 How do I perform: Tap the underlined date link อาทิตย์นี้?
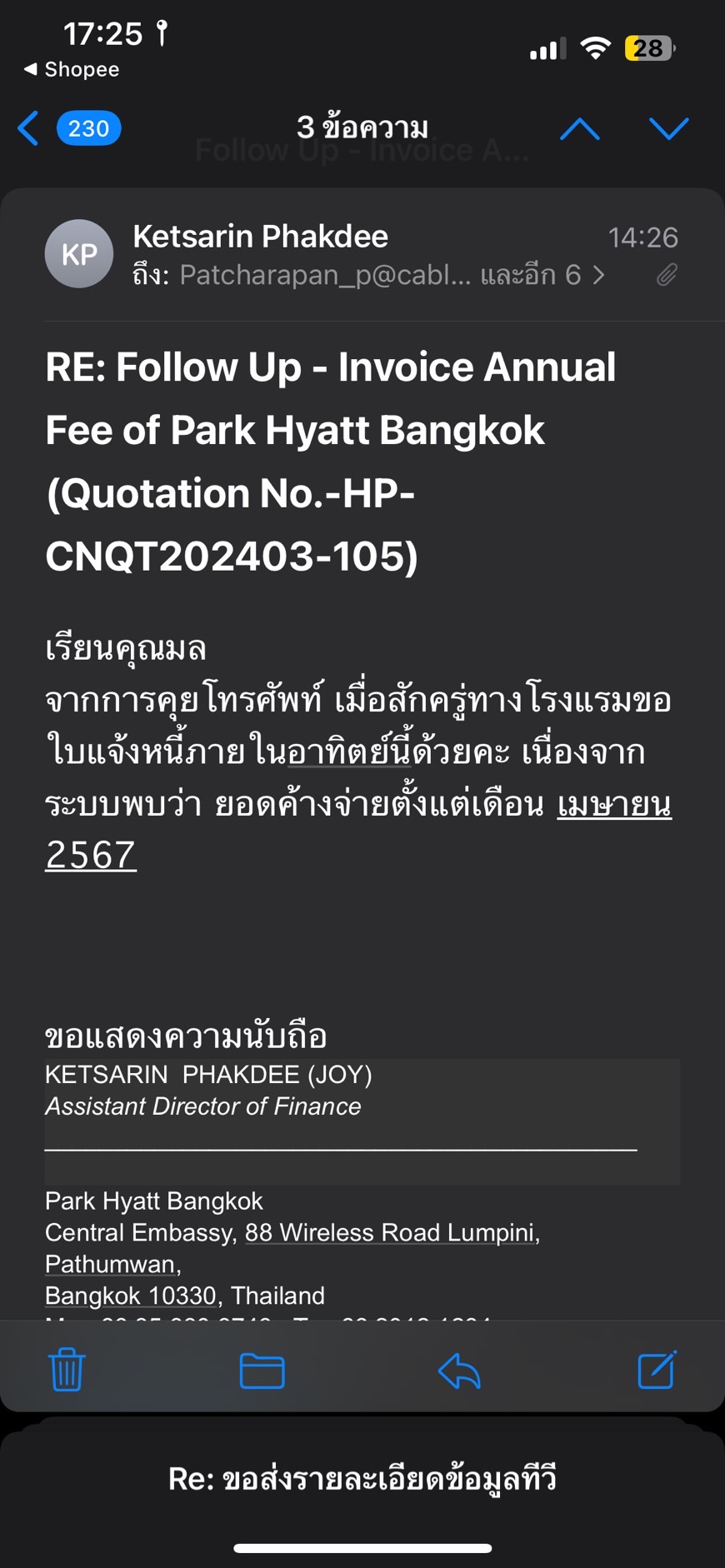tap(350, 752)
